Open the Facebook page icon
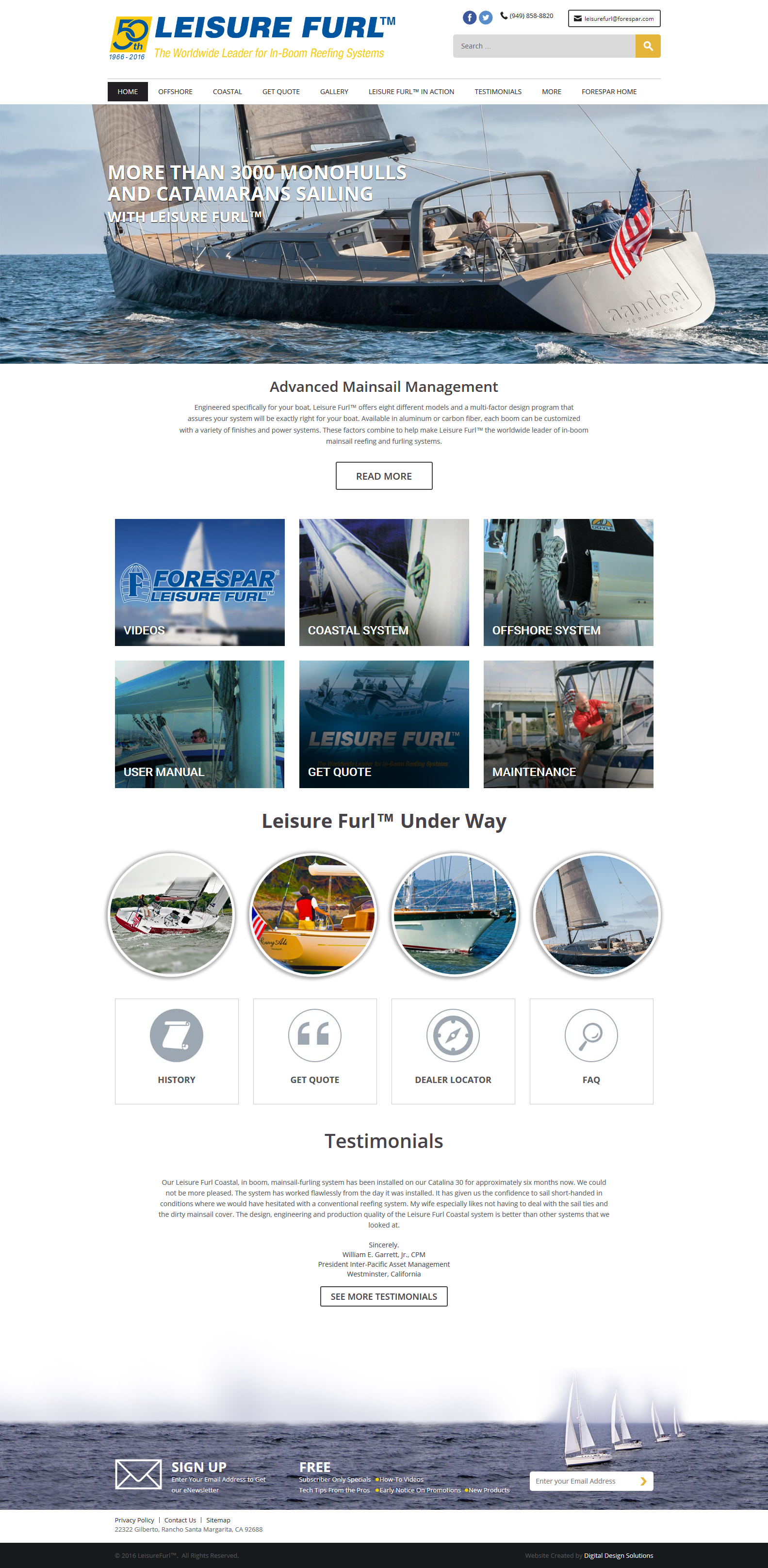 coord(469,17)
